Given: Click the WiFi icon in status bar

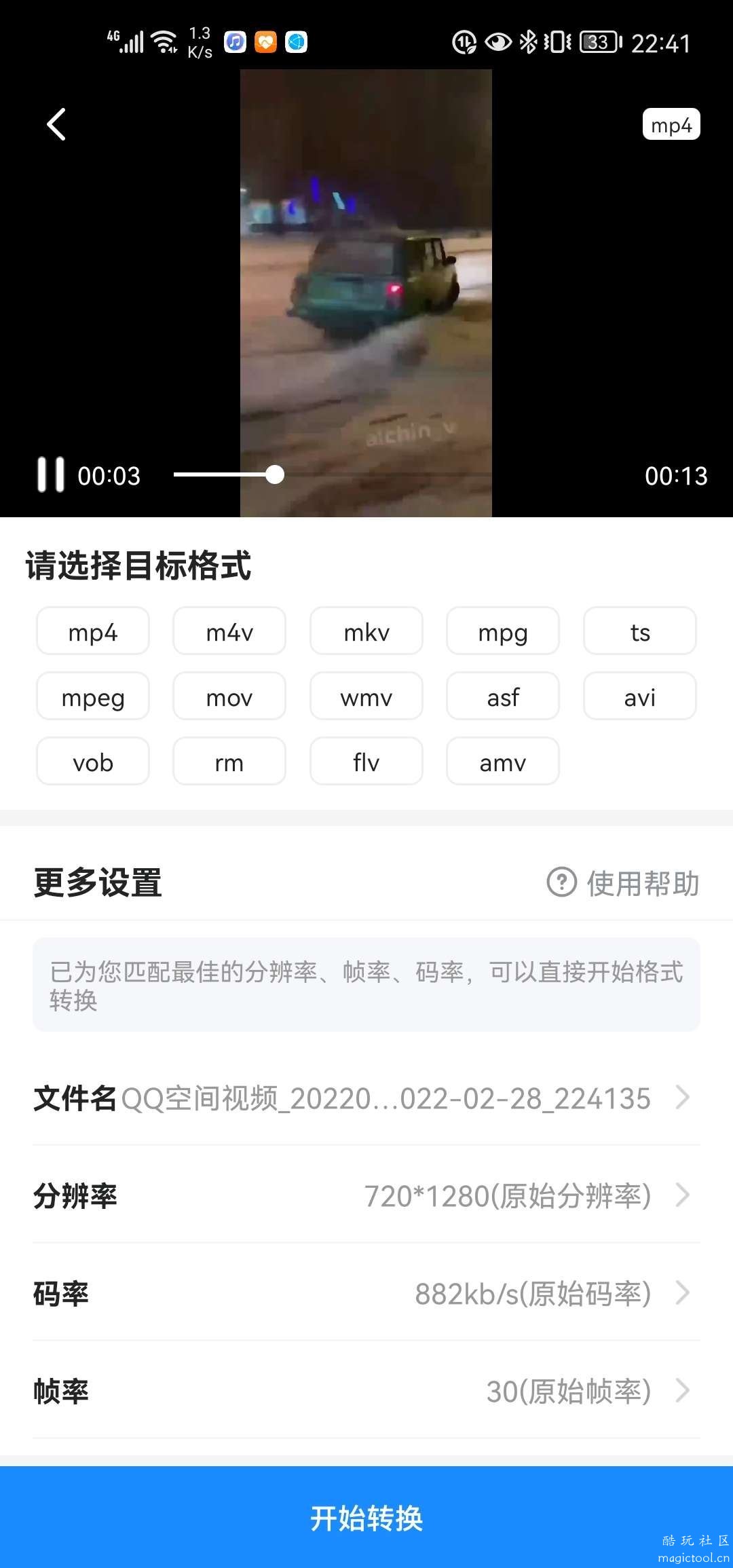Looking at the screenshot, I should tap(162, 41).
